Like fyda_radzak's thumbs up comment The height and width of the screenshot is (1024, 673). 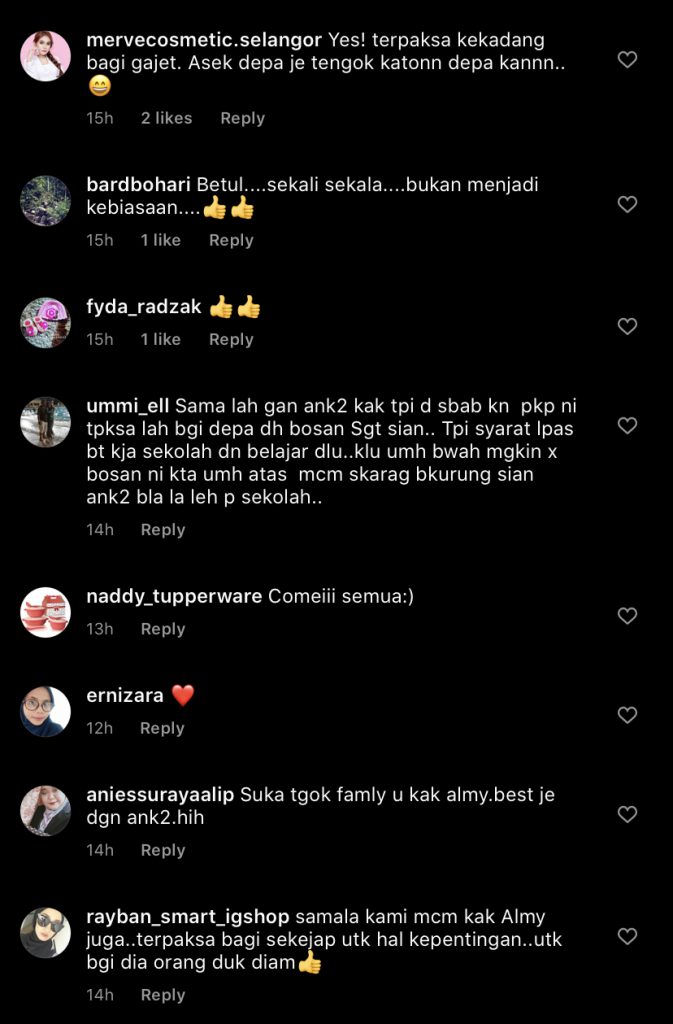click(x=627, y=326)
